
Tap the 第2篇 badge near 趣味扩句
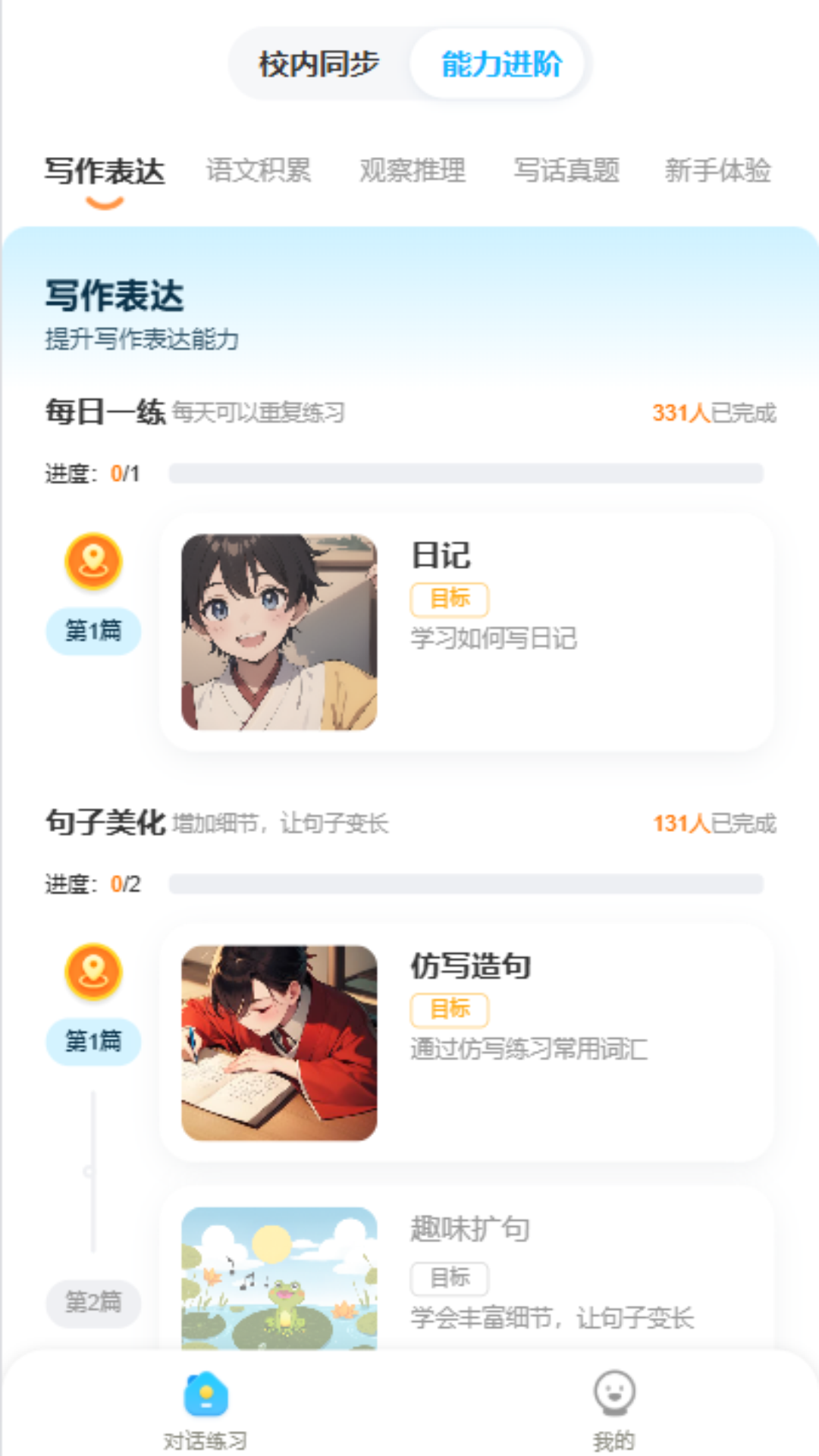point(93,1301)
